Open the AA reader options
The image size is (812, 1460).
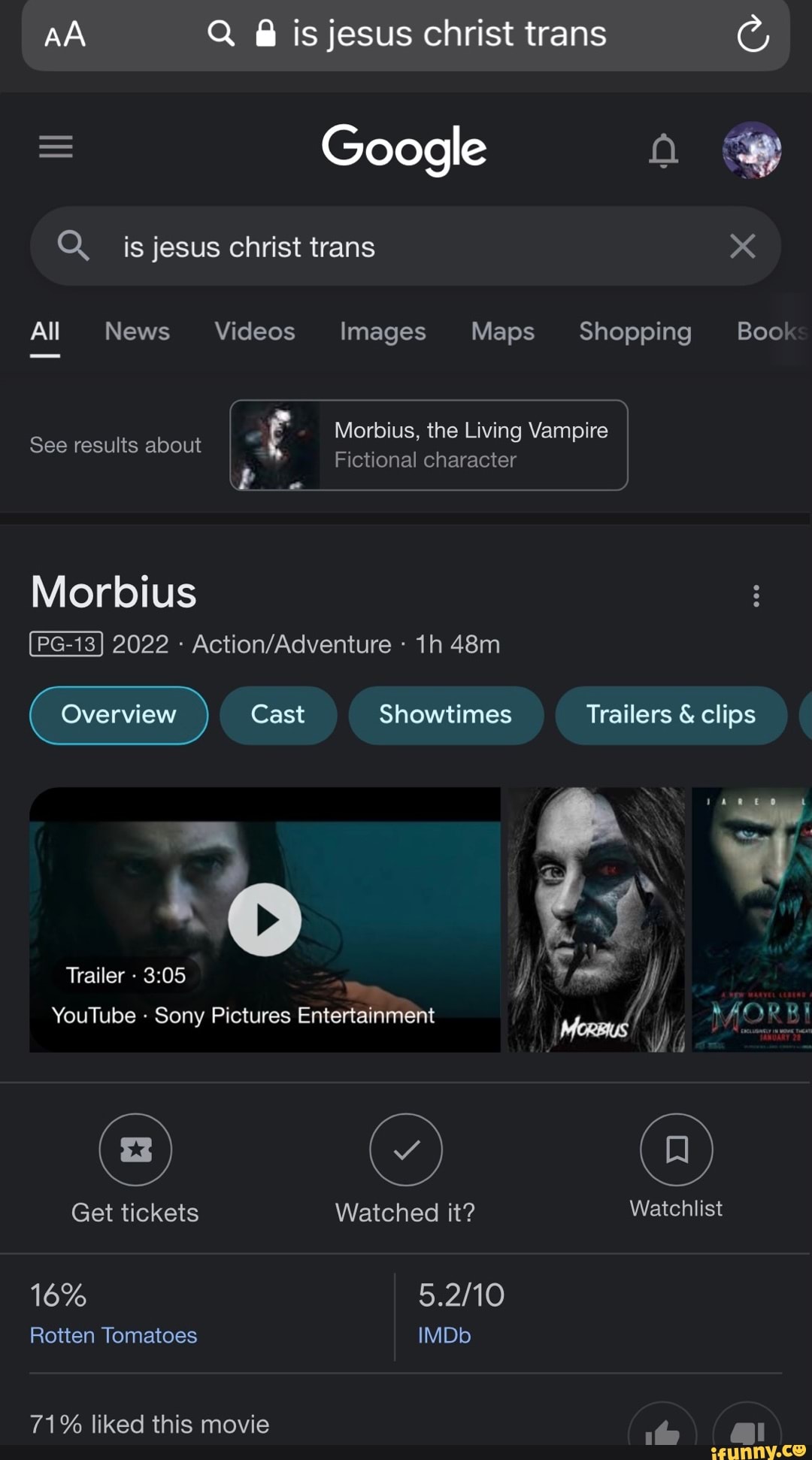click(x=65, y=35)
